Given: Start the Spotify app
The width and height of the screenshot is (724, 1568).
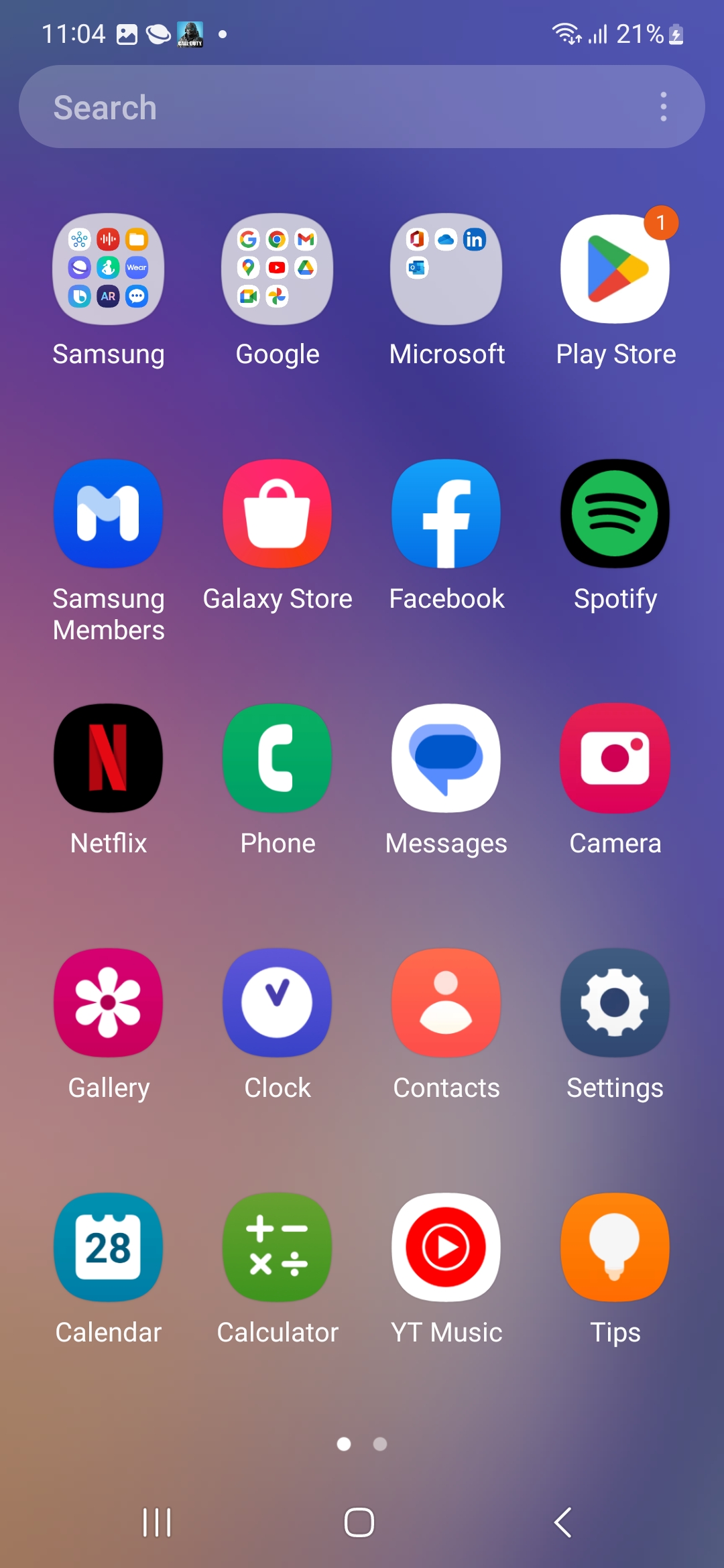Looking at the screenshot, I should coord(615,514).
